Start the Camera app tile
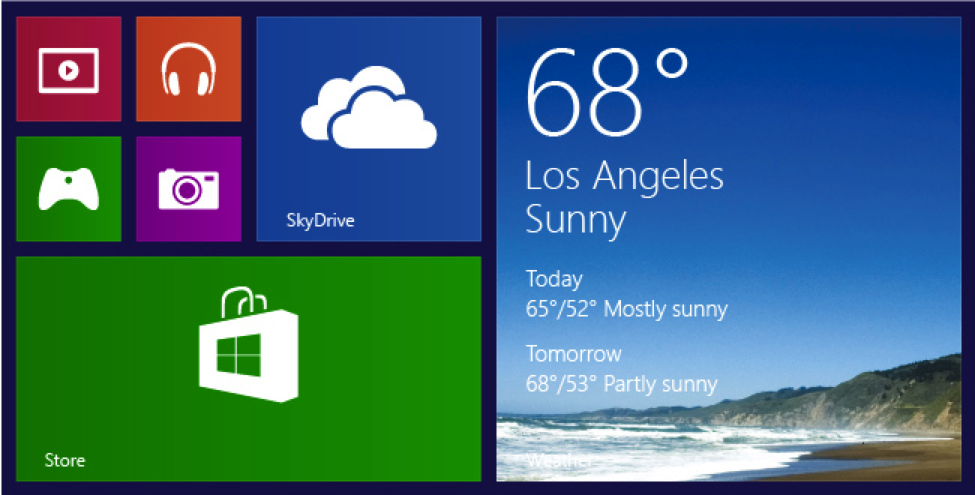Screen dimensions: 975x495 coord(189,189)
